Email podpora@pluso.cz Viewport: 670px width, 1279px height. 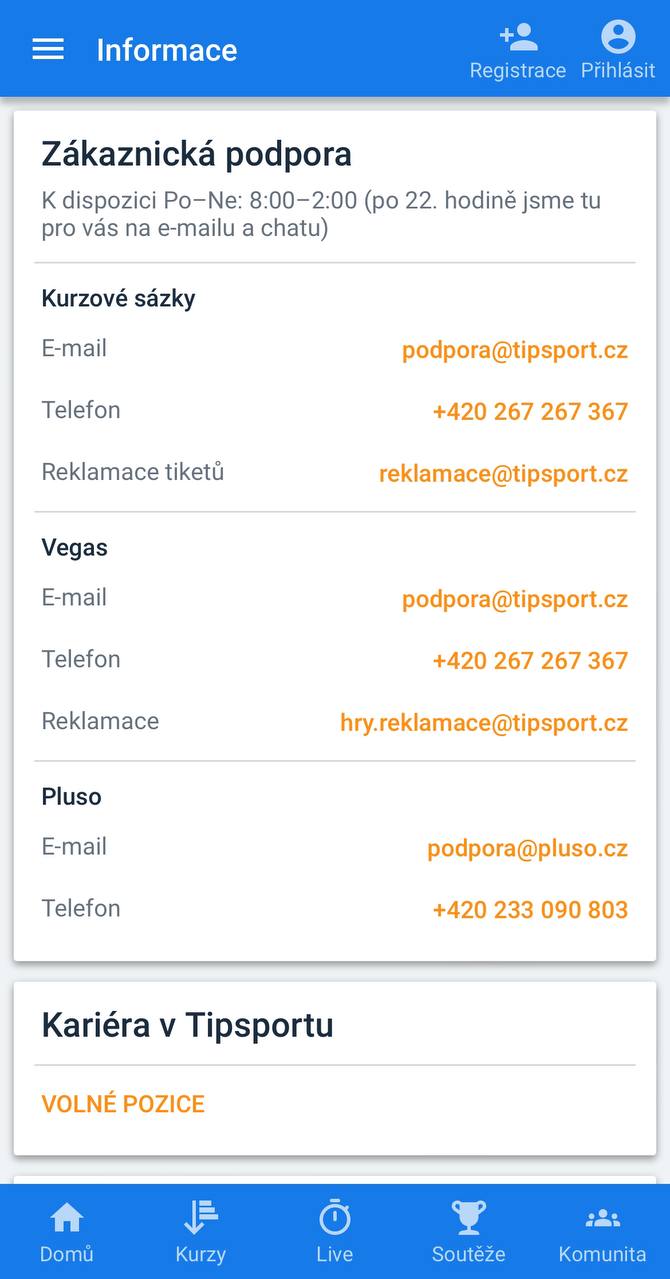click(528, 848)
